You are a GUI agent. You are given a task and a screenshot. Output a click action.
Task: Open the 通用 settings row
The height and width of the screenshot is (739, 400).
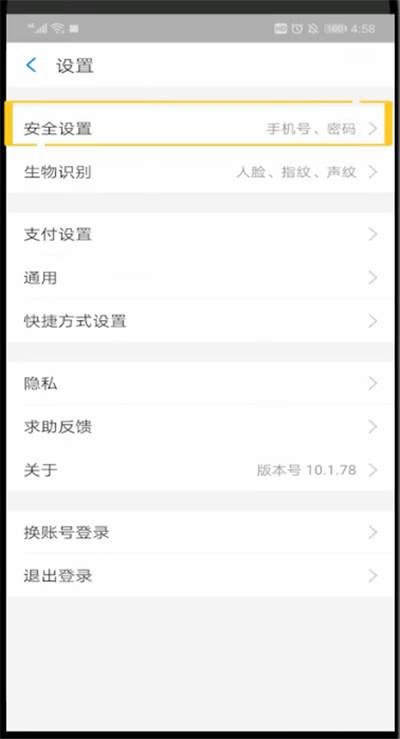[200, 278]
